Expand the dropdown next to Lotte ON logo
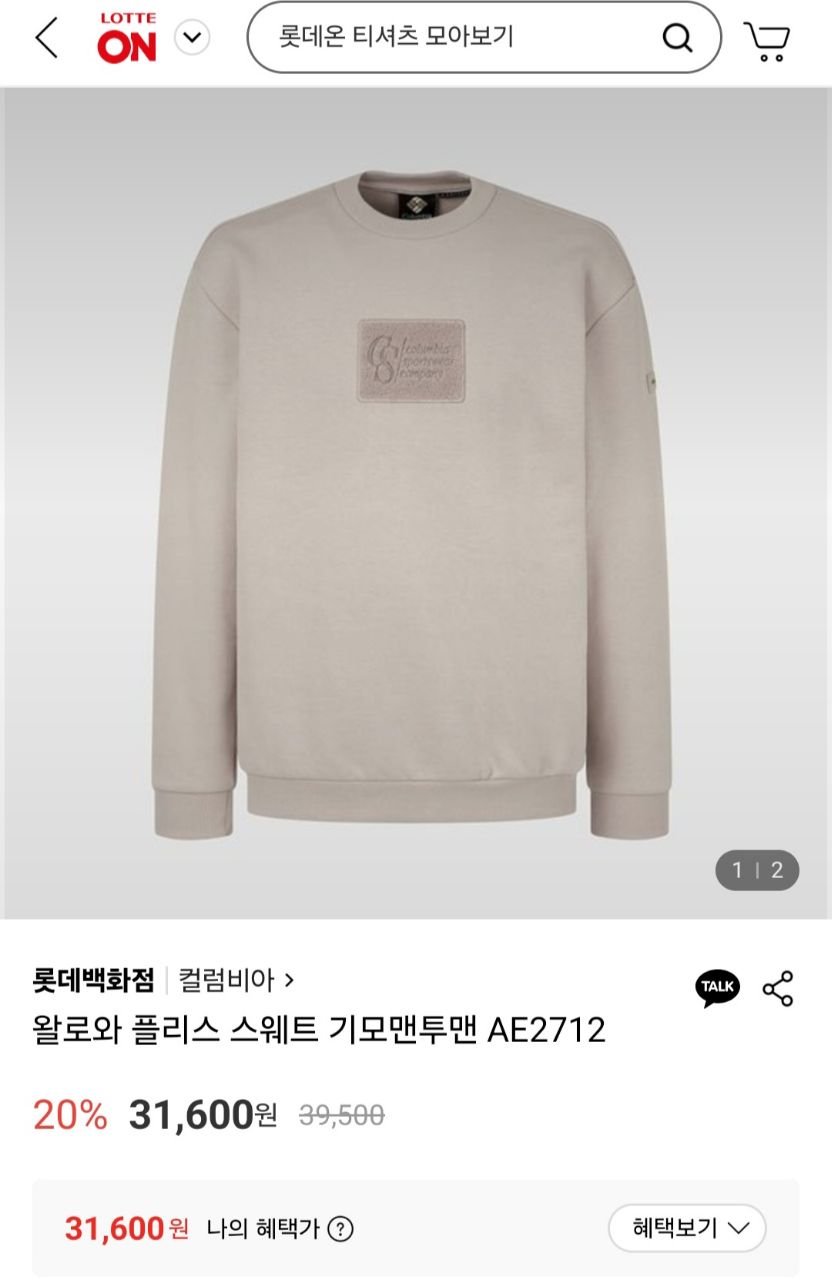The width and height of the screenshot is (832, 1280). 192,38
